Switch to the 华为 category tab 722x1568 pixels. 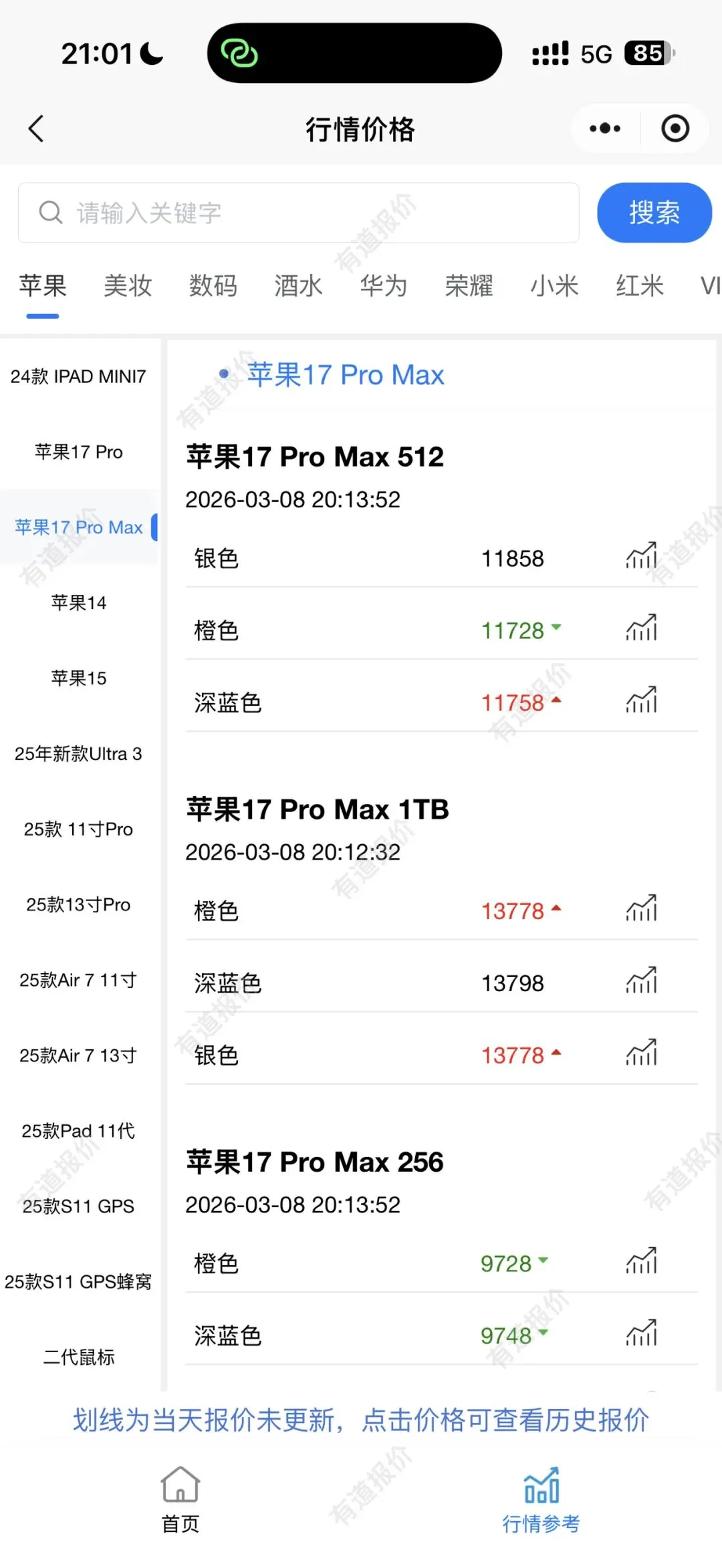point(383,286)
